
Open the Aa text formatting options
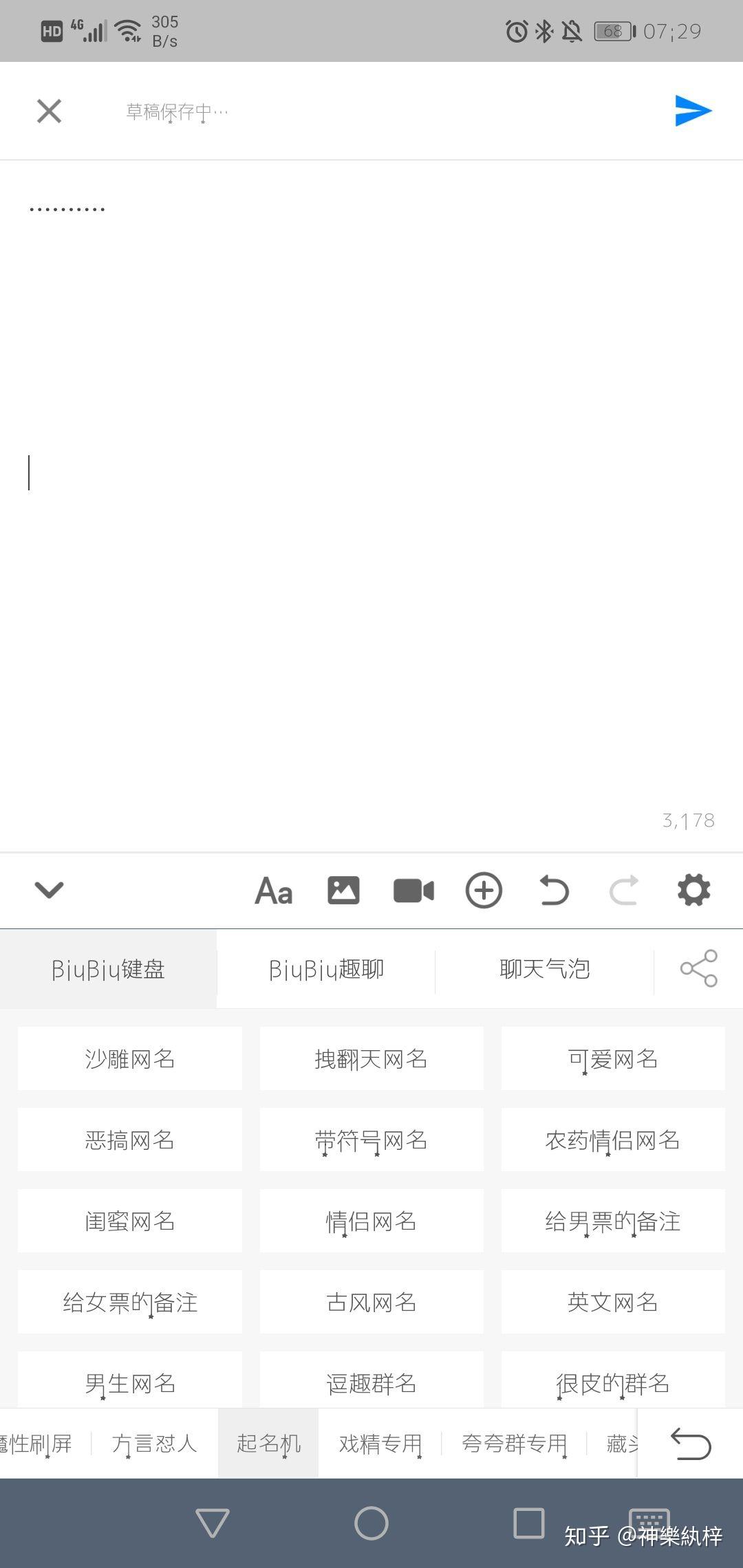[x=274, y=891]
